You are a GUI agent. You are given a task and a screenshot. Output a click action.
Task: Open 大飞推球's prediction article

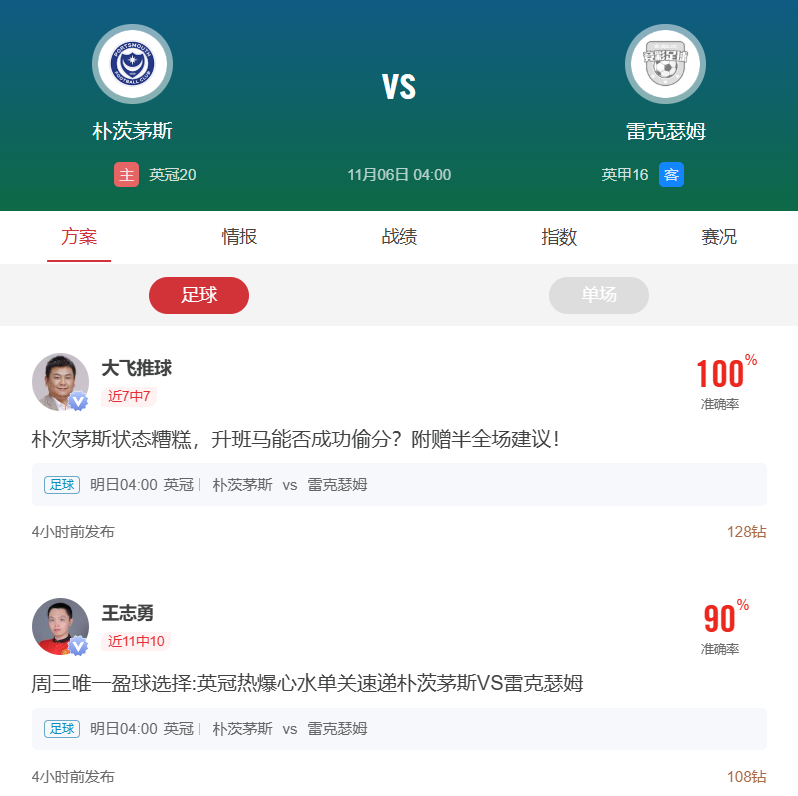pos(296,438)
